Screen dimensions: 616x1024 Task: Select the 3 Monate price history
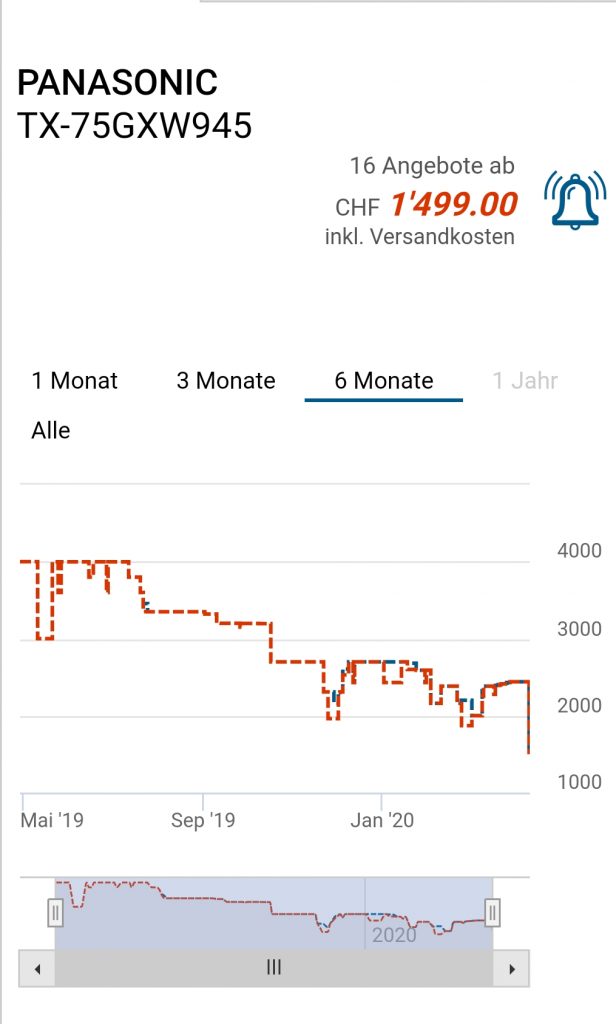[226, 381]
